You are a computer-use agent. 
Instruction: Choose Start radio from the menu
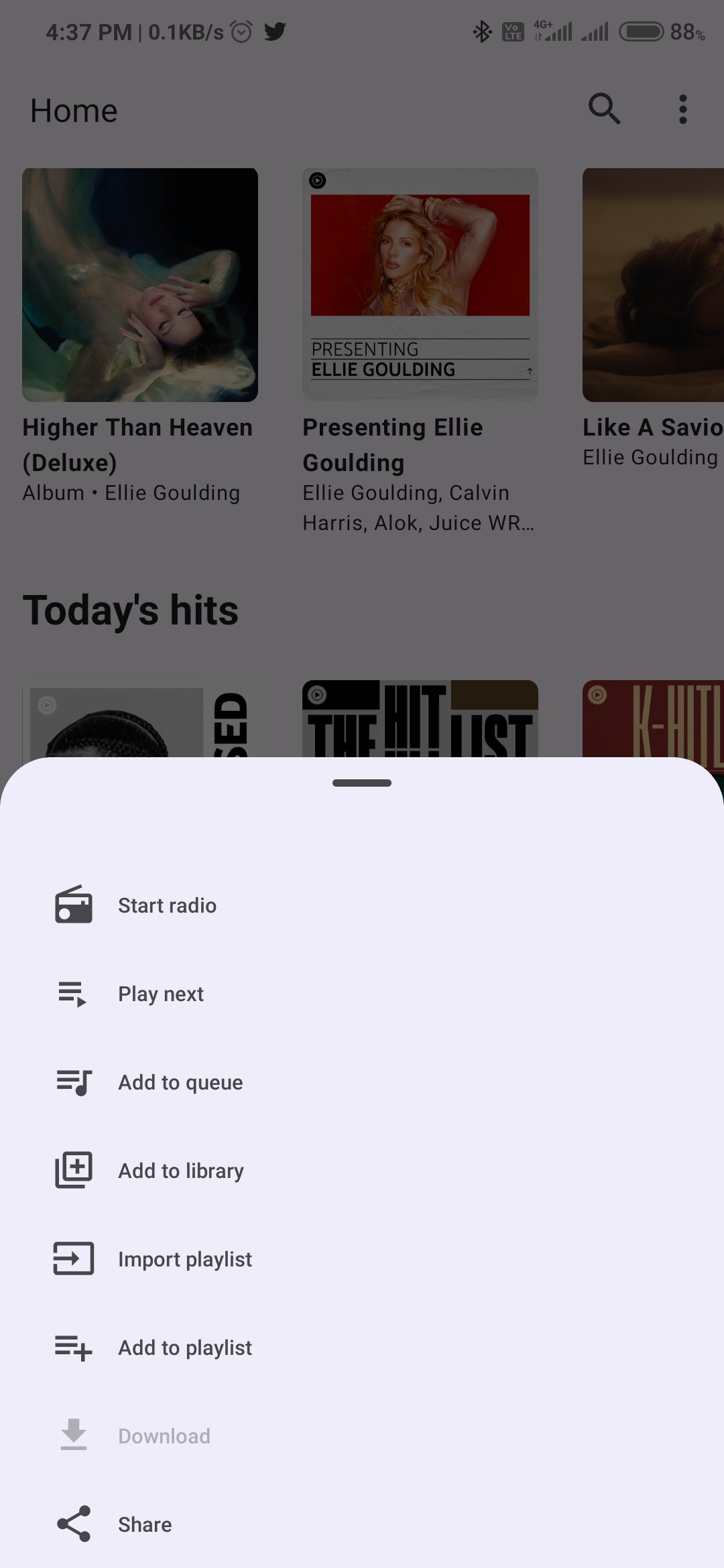point(167,904)
